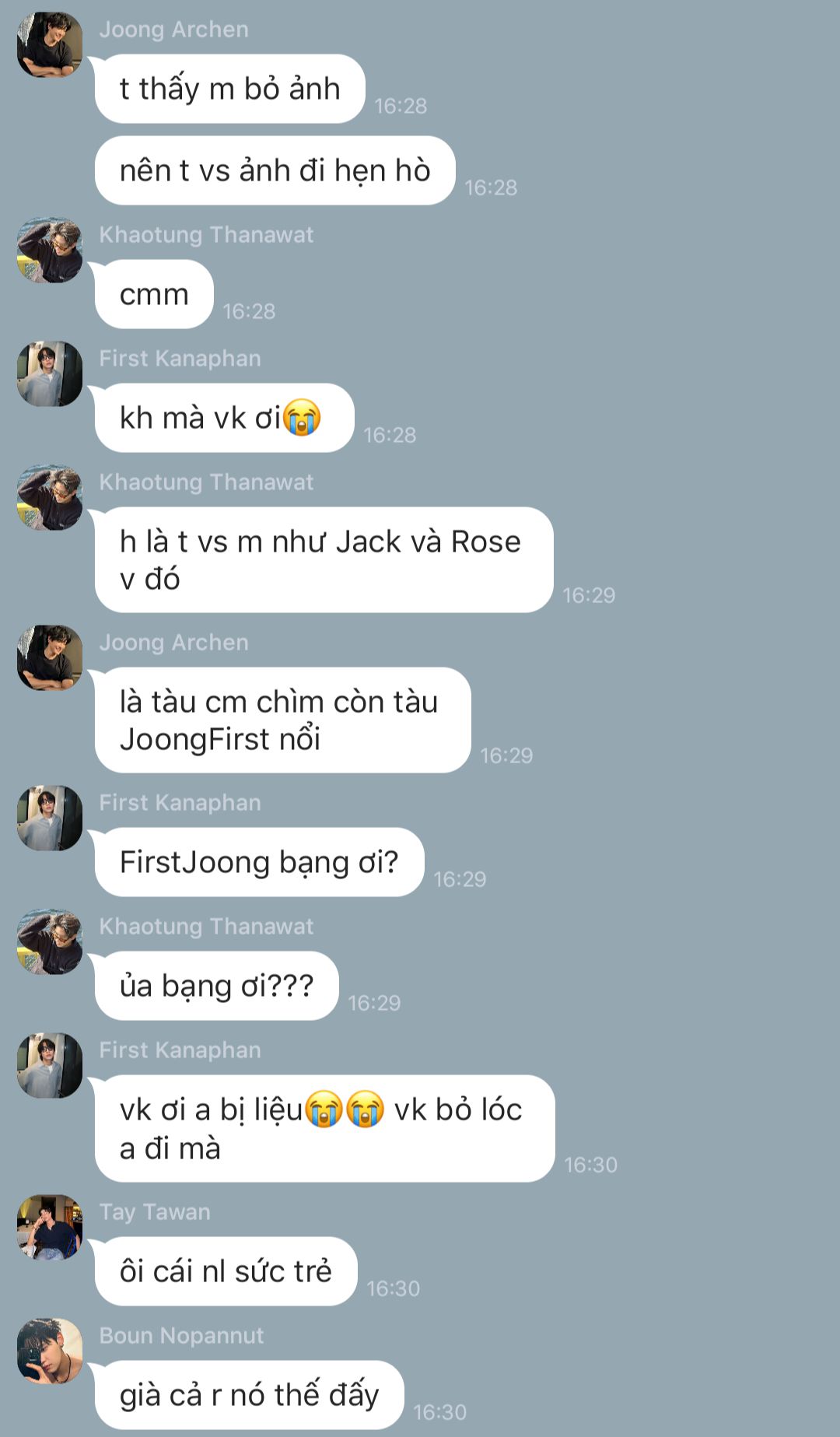Tap Khaotung's avatar next to Jack và Rose message
Screen dimensions: 840x1437
click(x=50, y=497)
